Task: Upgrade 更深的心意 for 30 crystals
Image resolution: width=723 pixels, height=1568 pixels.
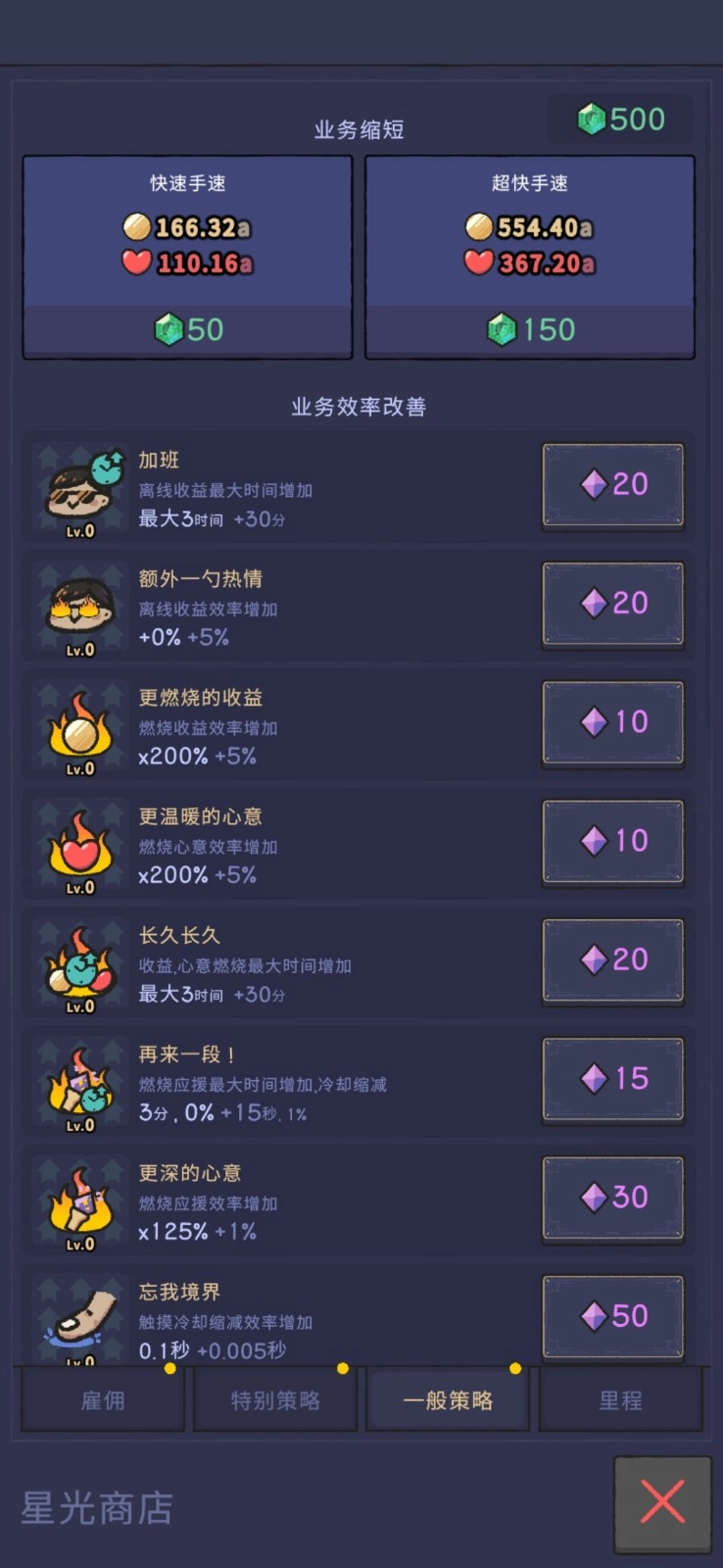Action: pos(613,1198)
